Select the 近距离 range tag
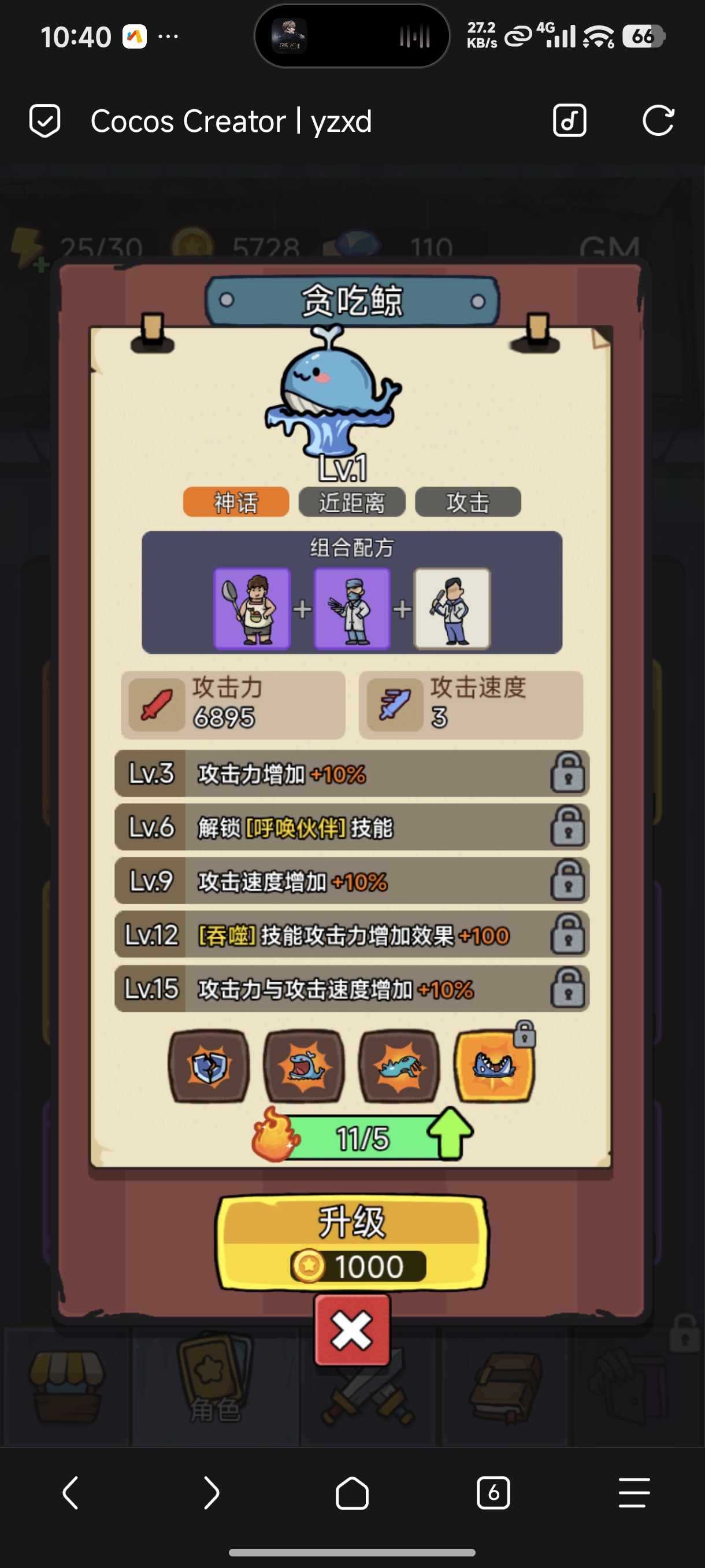This screenshot has height=1568, width=705. point(351,501)
